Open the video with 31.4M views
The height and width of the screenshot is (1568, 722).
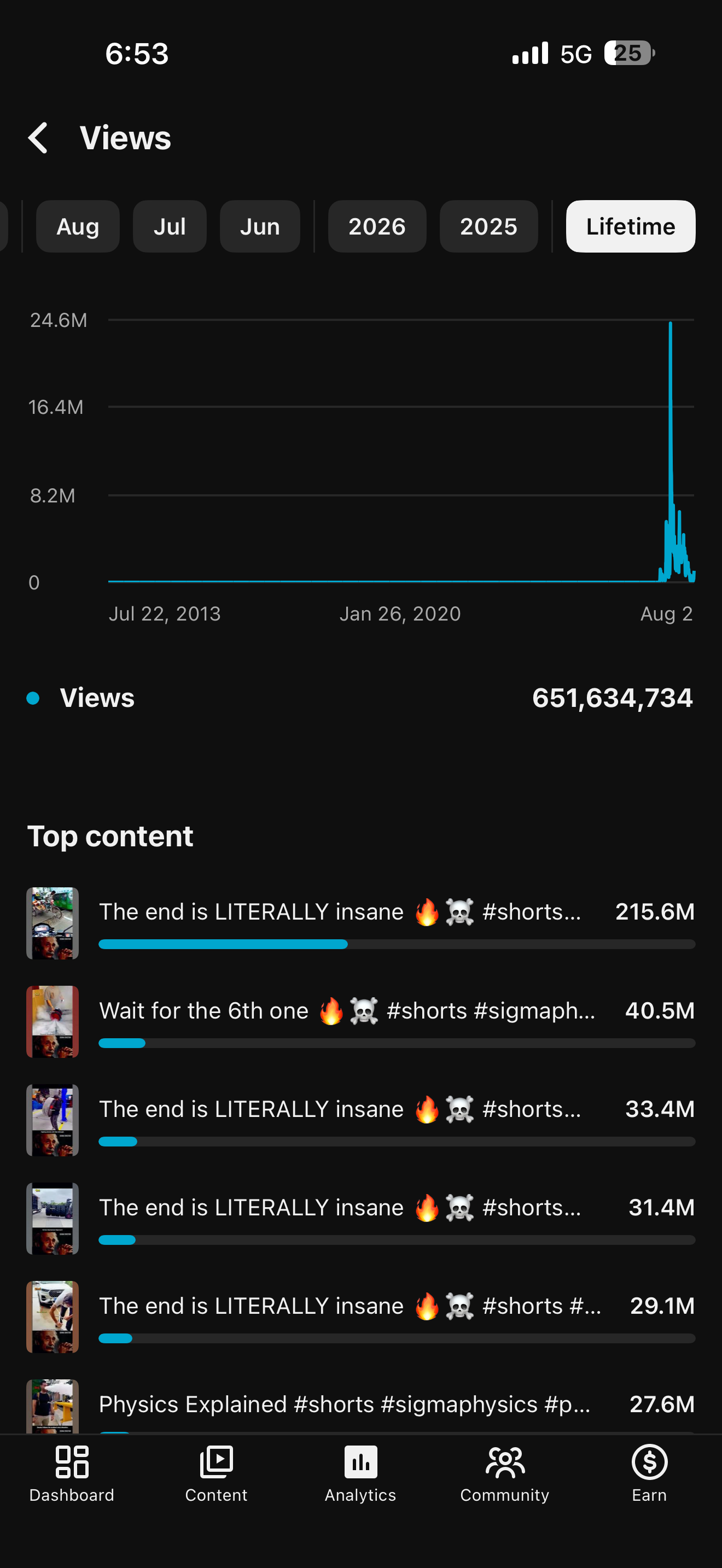(x=361, y=1219)
